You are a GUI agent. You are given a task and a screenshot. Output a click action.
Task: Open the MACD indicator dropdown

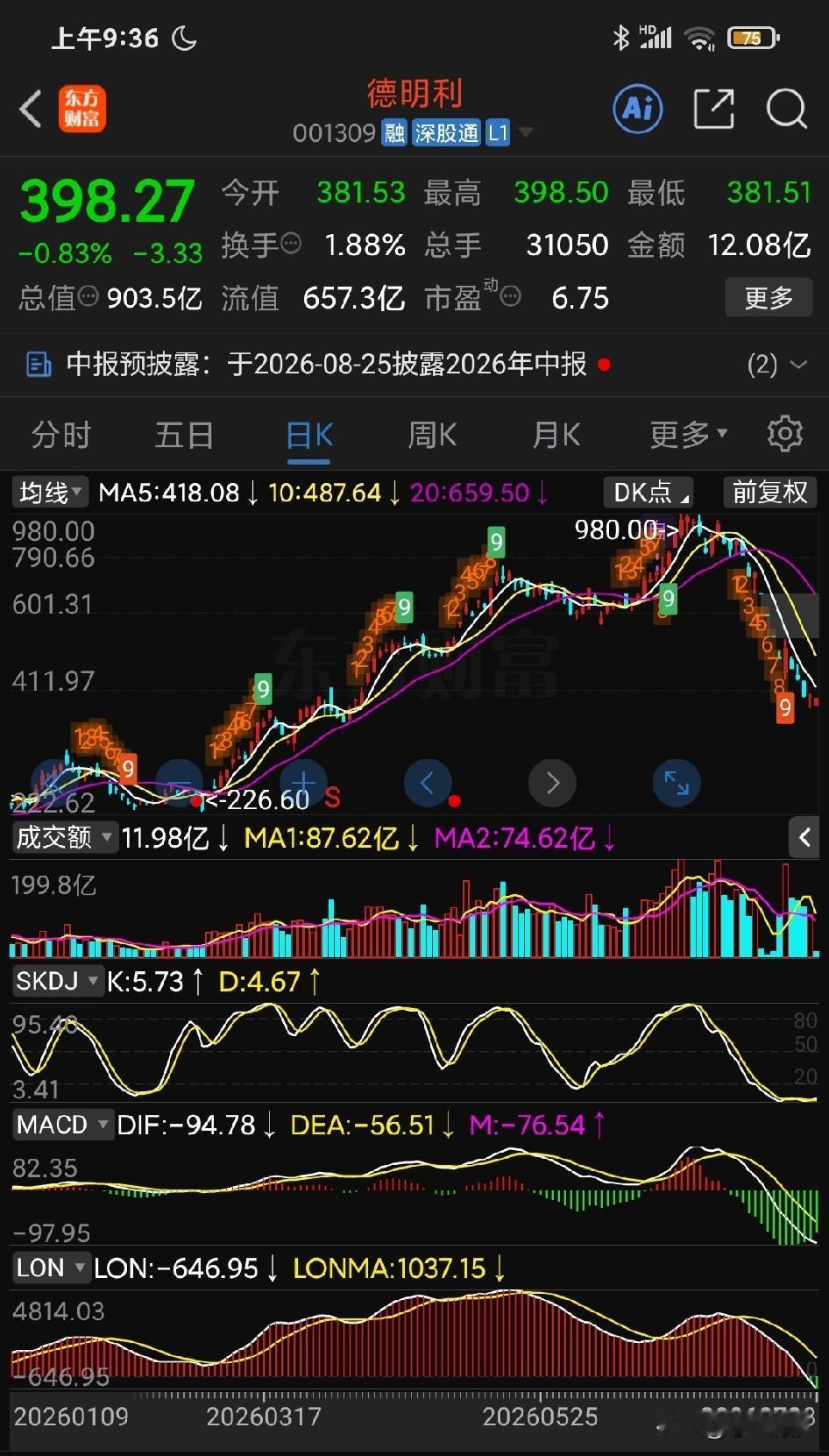click(63, 1125)
